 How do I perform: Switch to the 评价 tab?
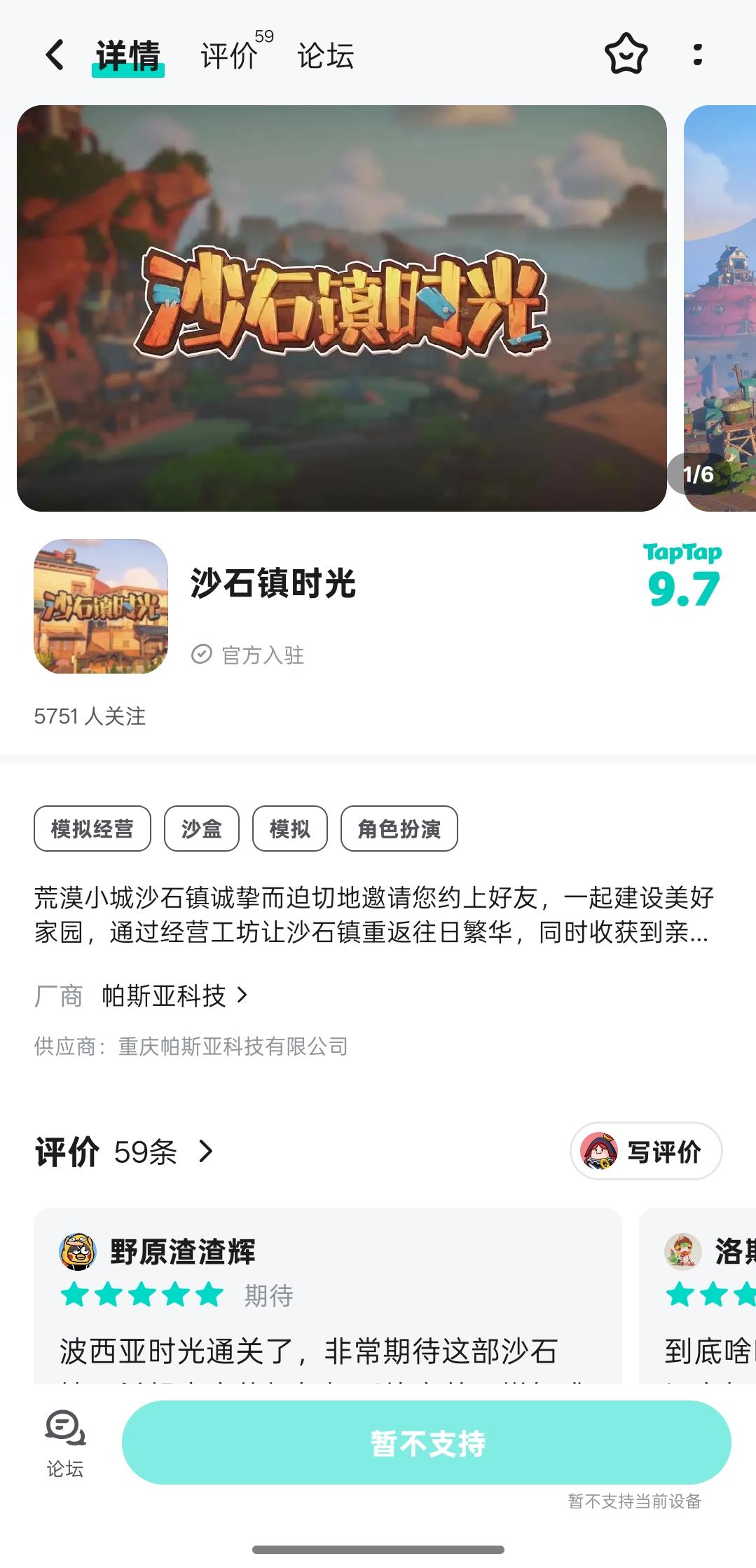coord(228,55)
